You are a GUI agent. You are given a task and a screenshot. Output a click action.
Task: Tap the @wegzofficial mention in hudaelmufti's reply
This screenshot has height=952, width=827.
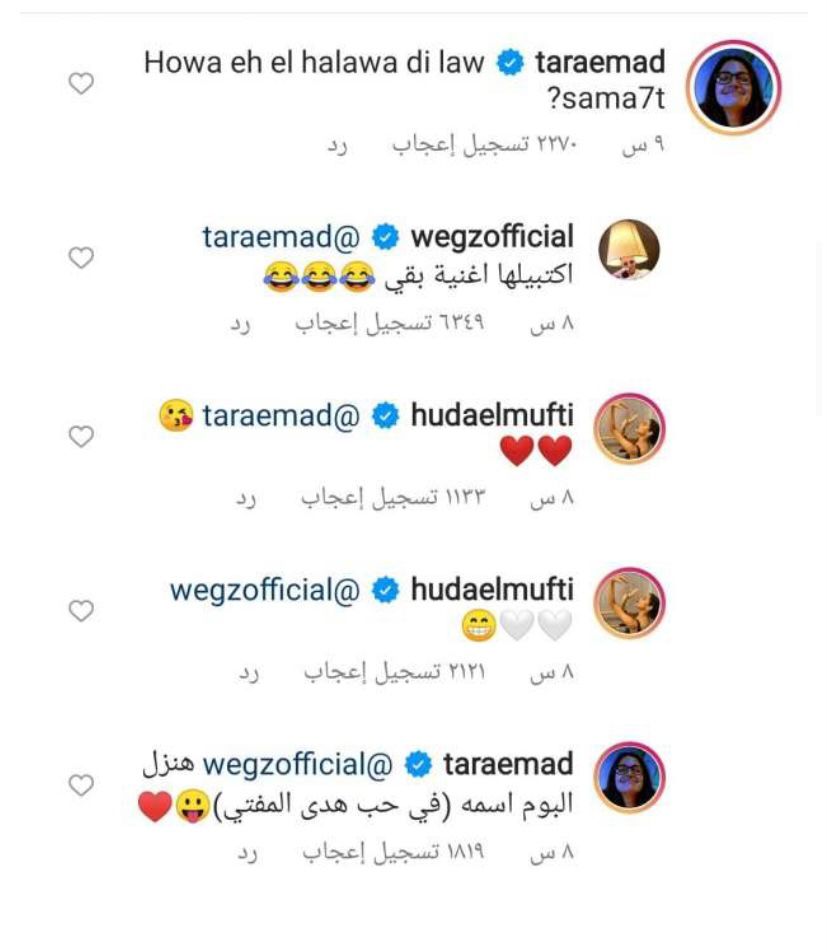(264, 591)
